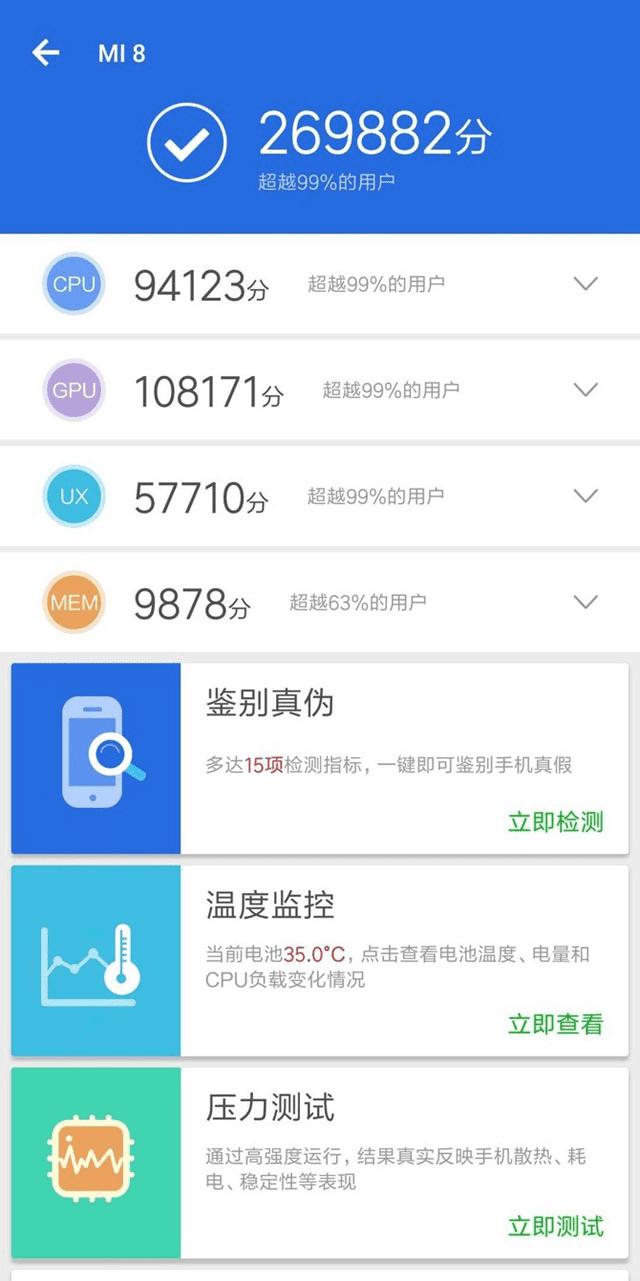Screen dimensions: 640x1281
Task: Tap 立即查看 for temperature monitoring
Action: 555,1024
